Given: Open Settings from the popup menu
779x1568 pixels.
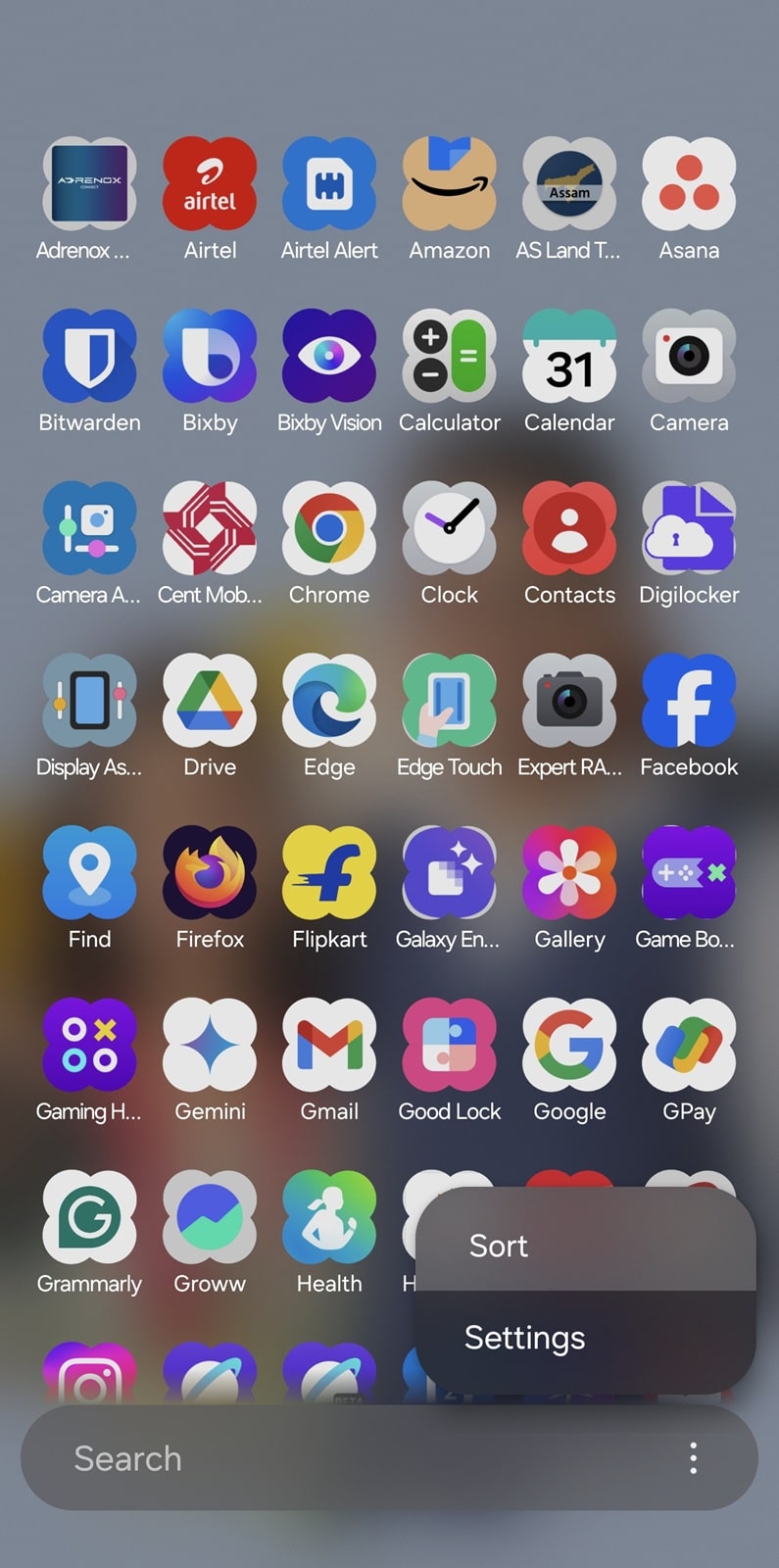Looking at the screenshot, I should [525, 1338].
